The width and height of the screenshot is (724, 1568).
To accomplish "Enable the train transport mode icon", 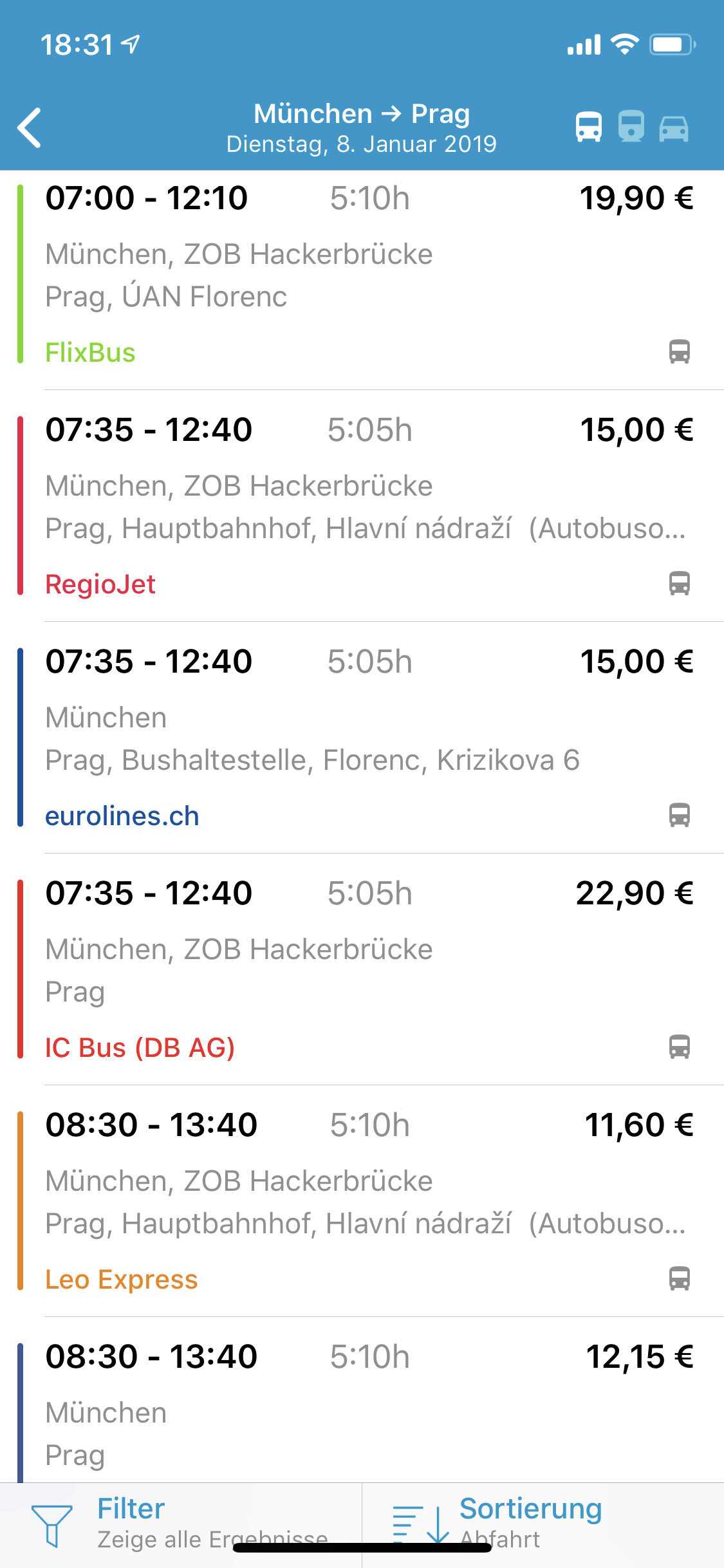I will coord(631,127).
